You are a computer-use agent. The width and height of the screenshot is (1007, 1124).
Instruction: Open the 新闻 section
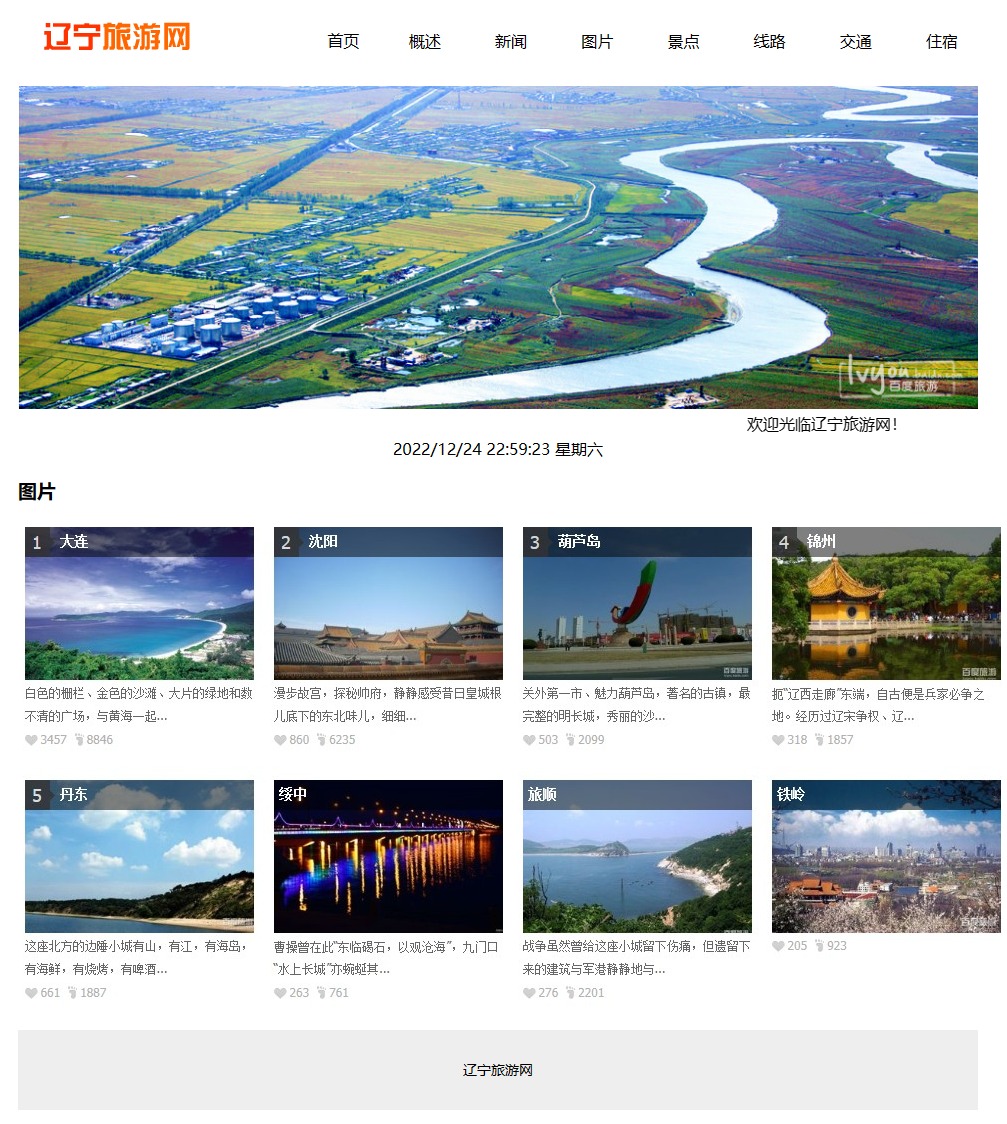(510, 41)
